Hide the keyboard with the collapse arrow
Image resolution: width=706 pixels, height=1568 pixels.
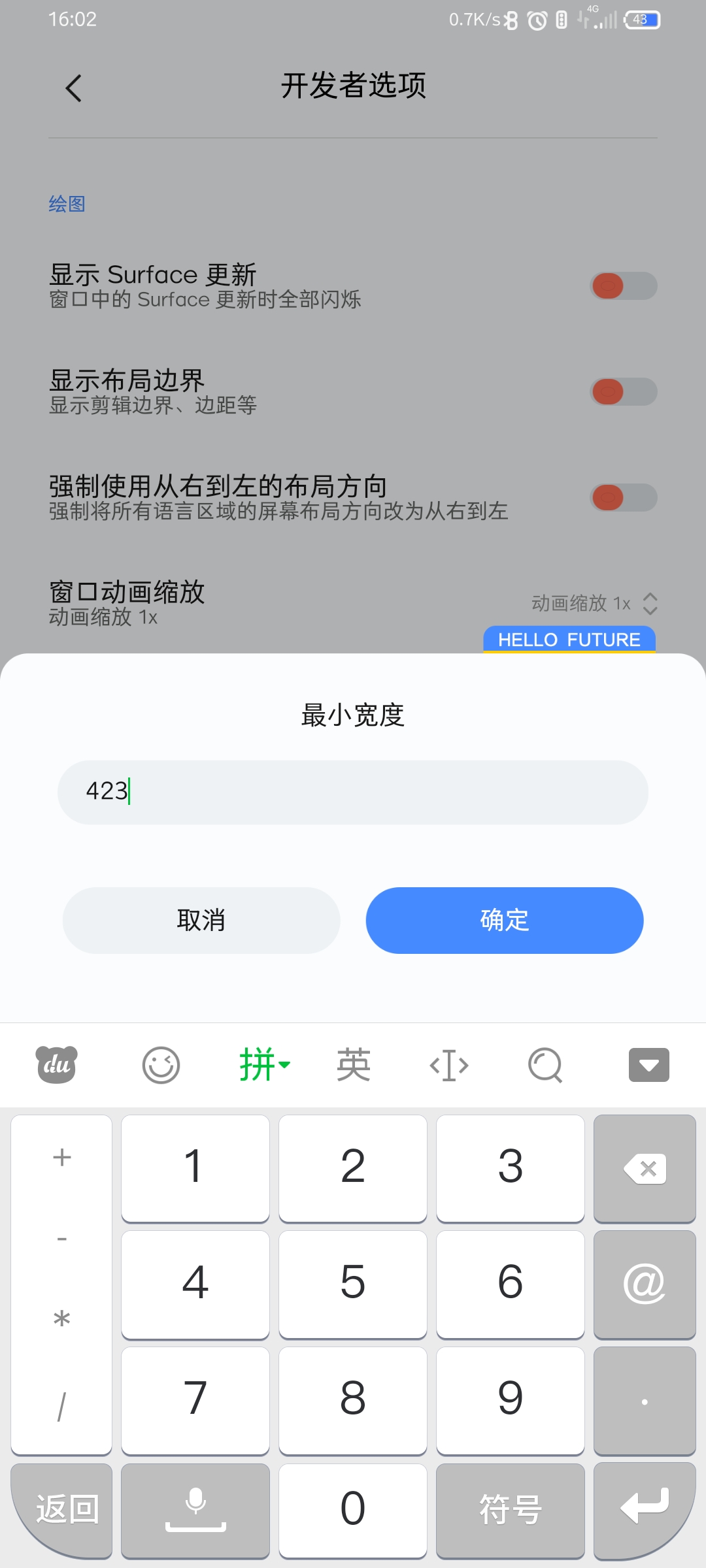coord(648,1065)
